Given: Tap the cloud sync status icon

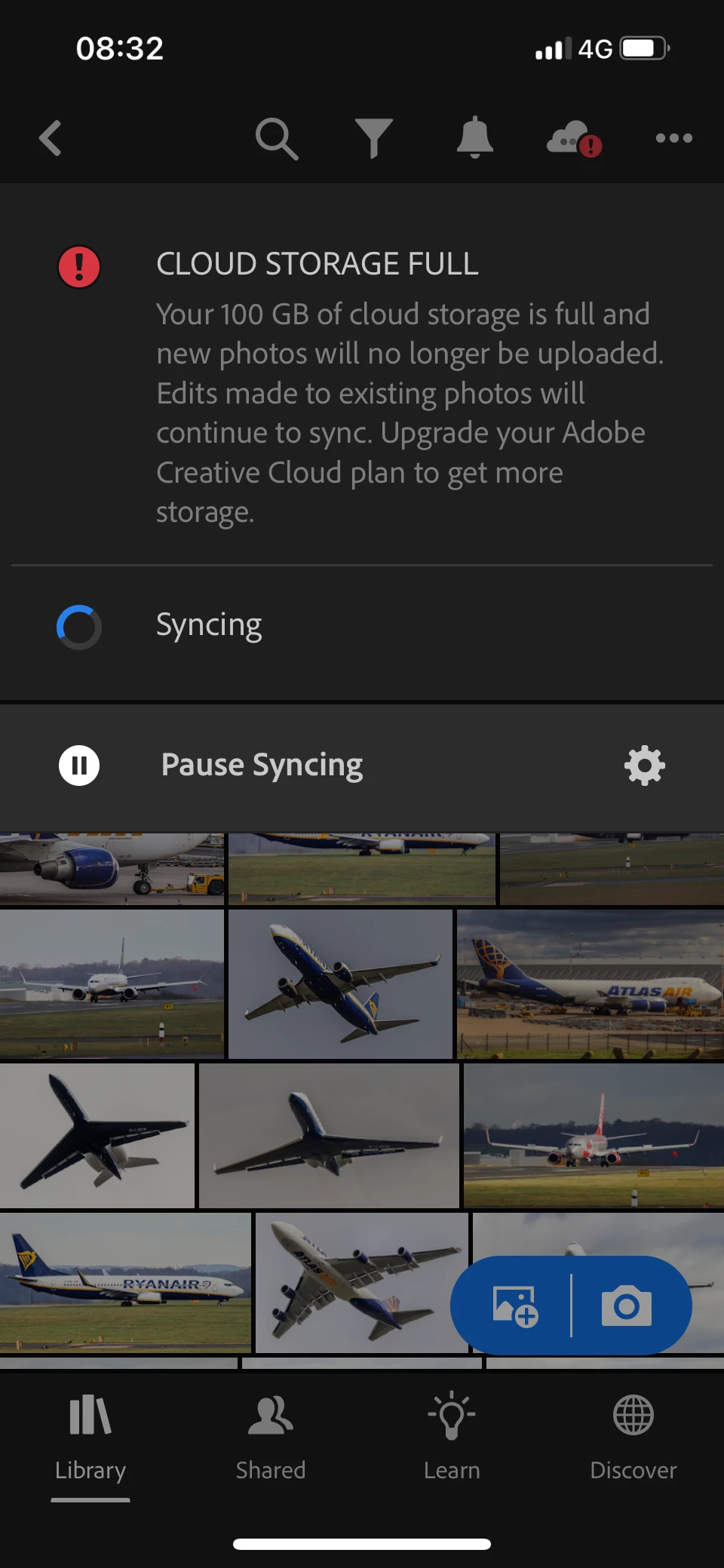Looking at the screenshot, I should tap(574, 138).
